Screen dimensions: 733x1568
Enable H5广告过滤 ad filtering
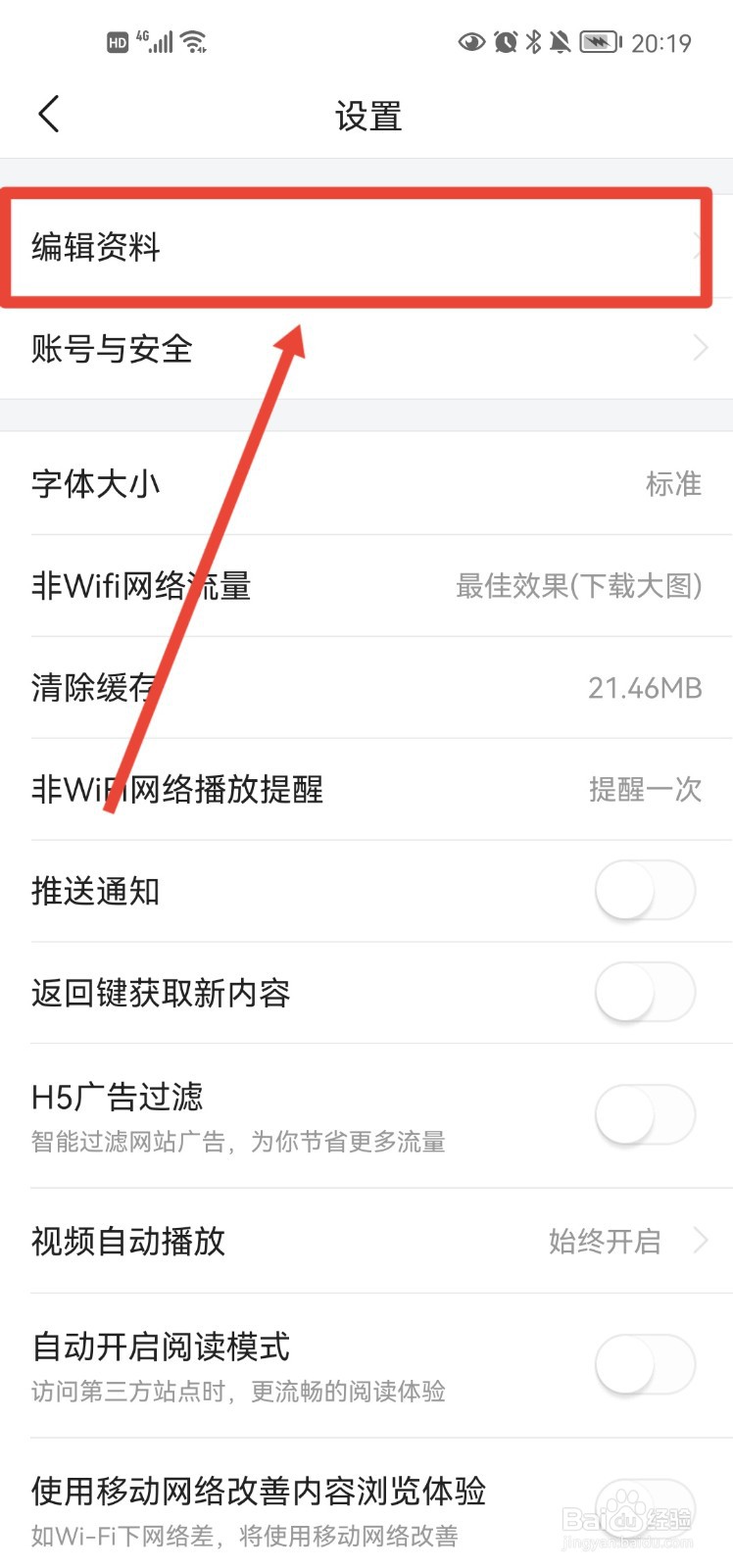click(x=644, y=1114)
